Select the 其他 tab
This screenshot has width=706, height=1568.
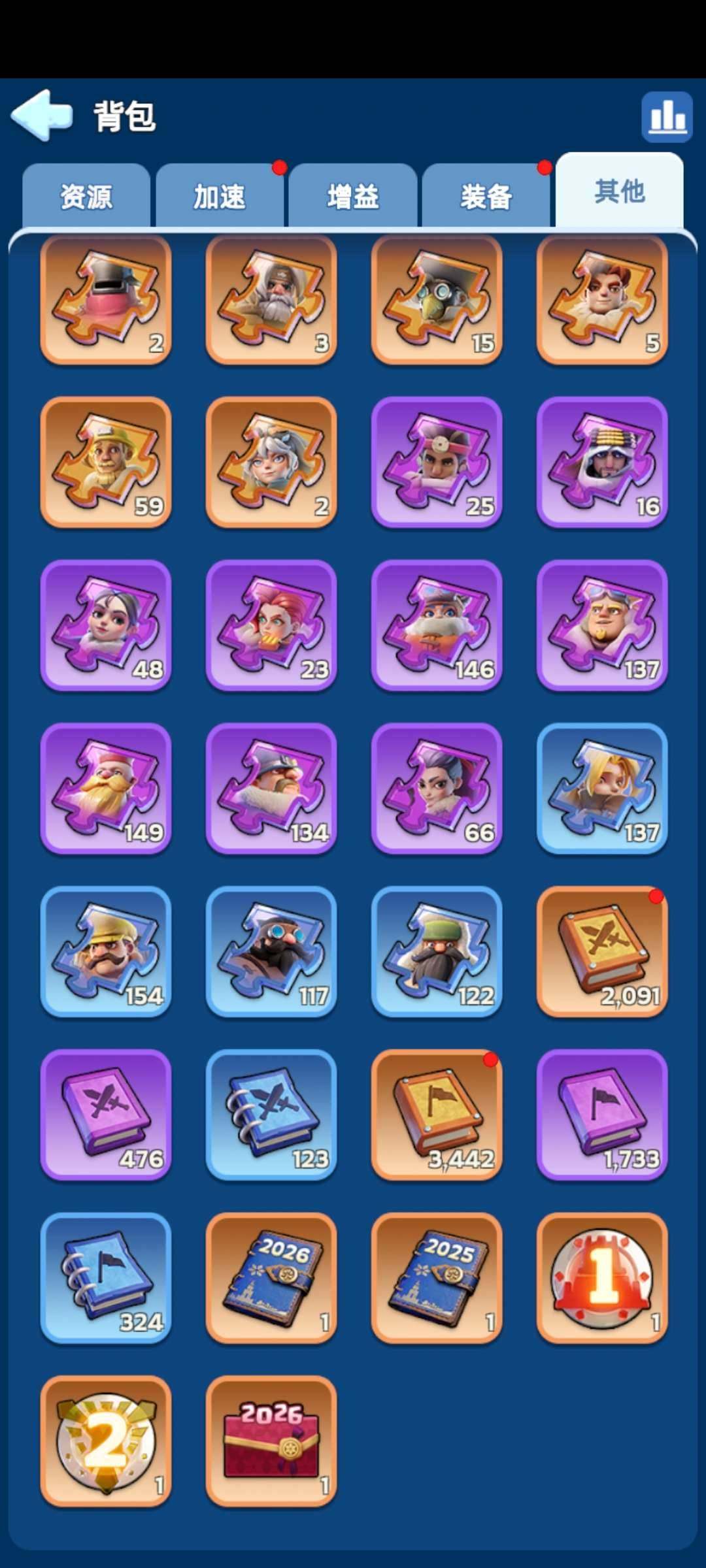pos(620,191)
